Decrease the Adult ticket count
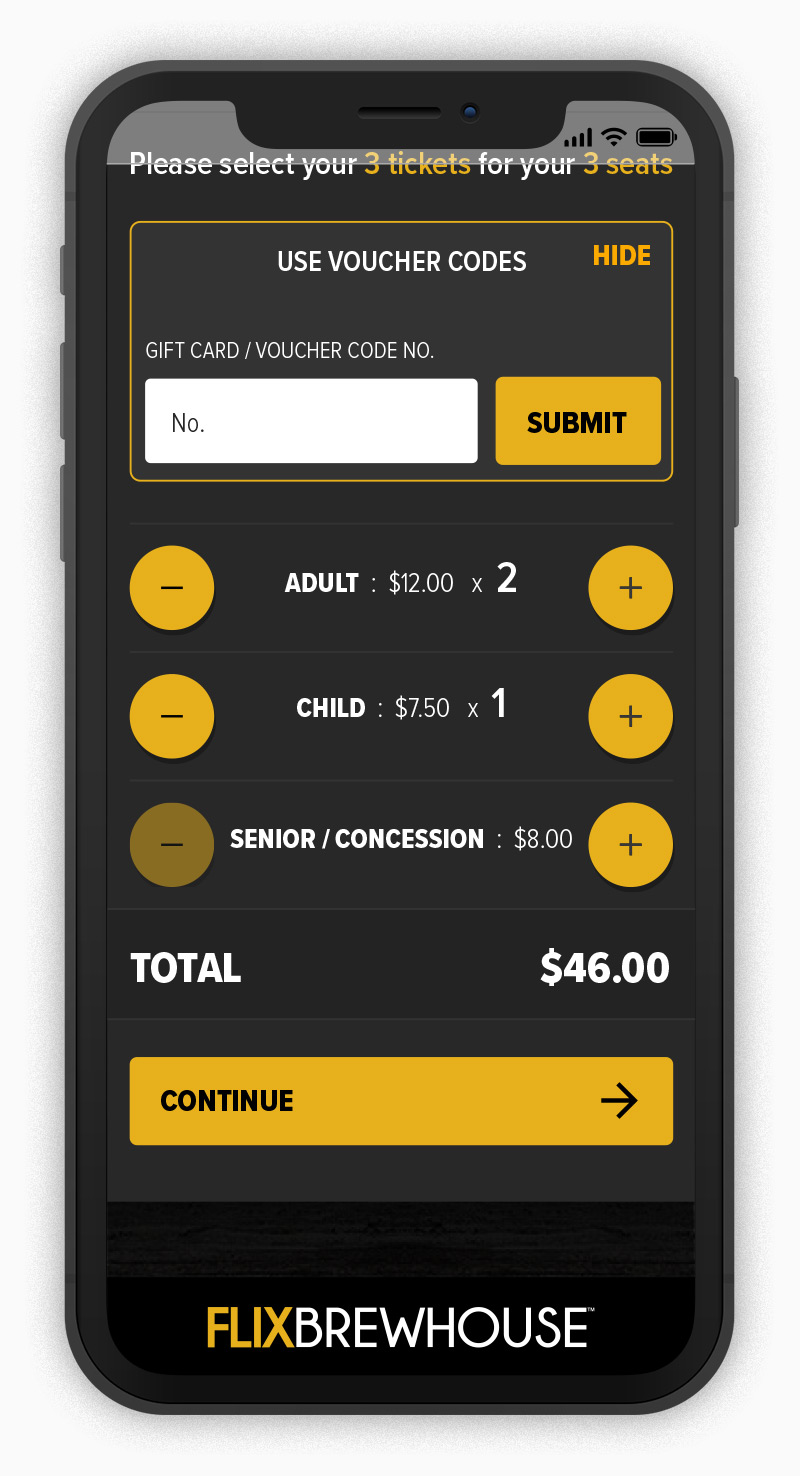 [172, 587]
